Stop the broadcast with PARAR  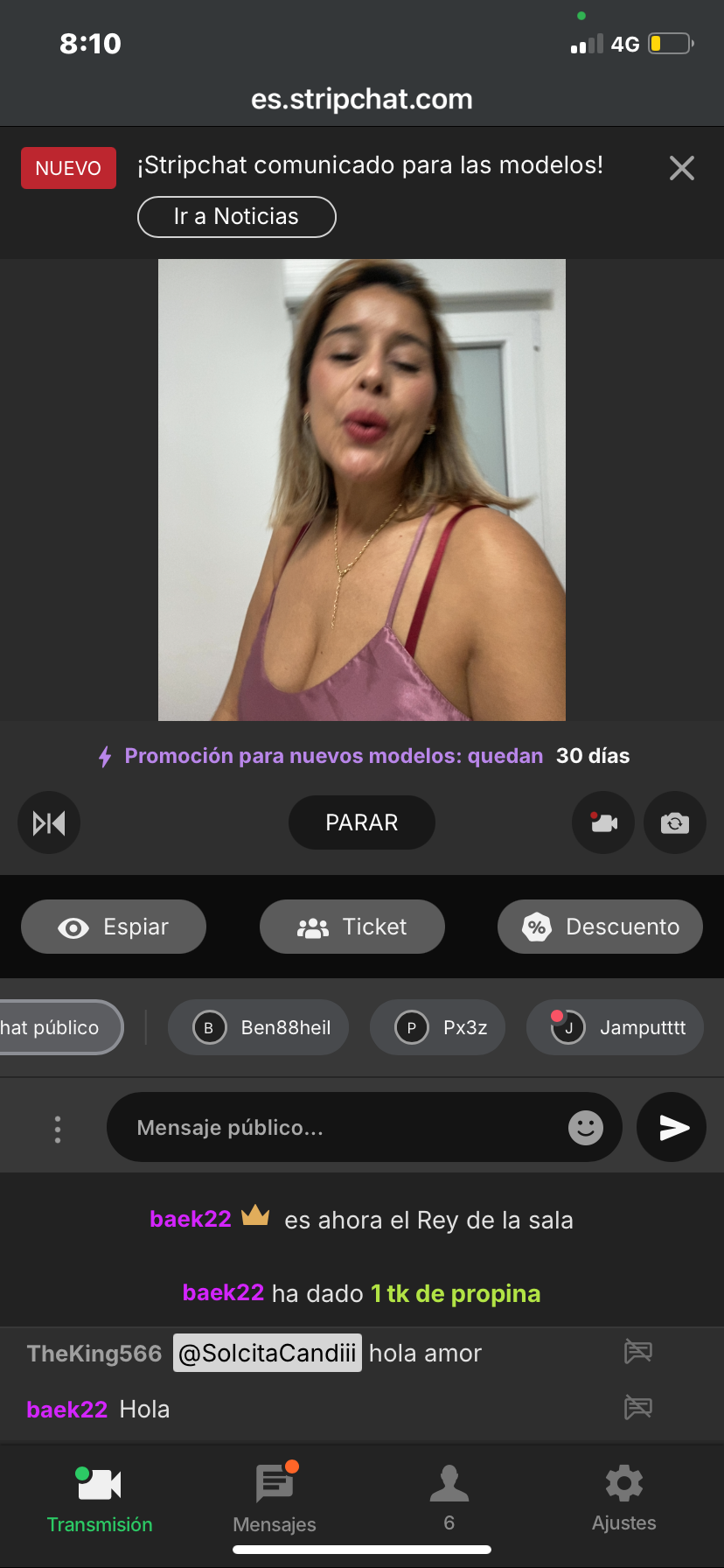pos(362,822)
